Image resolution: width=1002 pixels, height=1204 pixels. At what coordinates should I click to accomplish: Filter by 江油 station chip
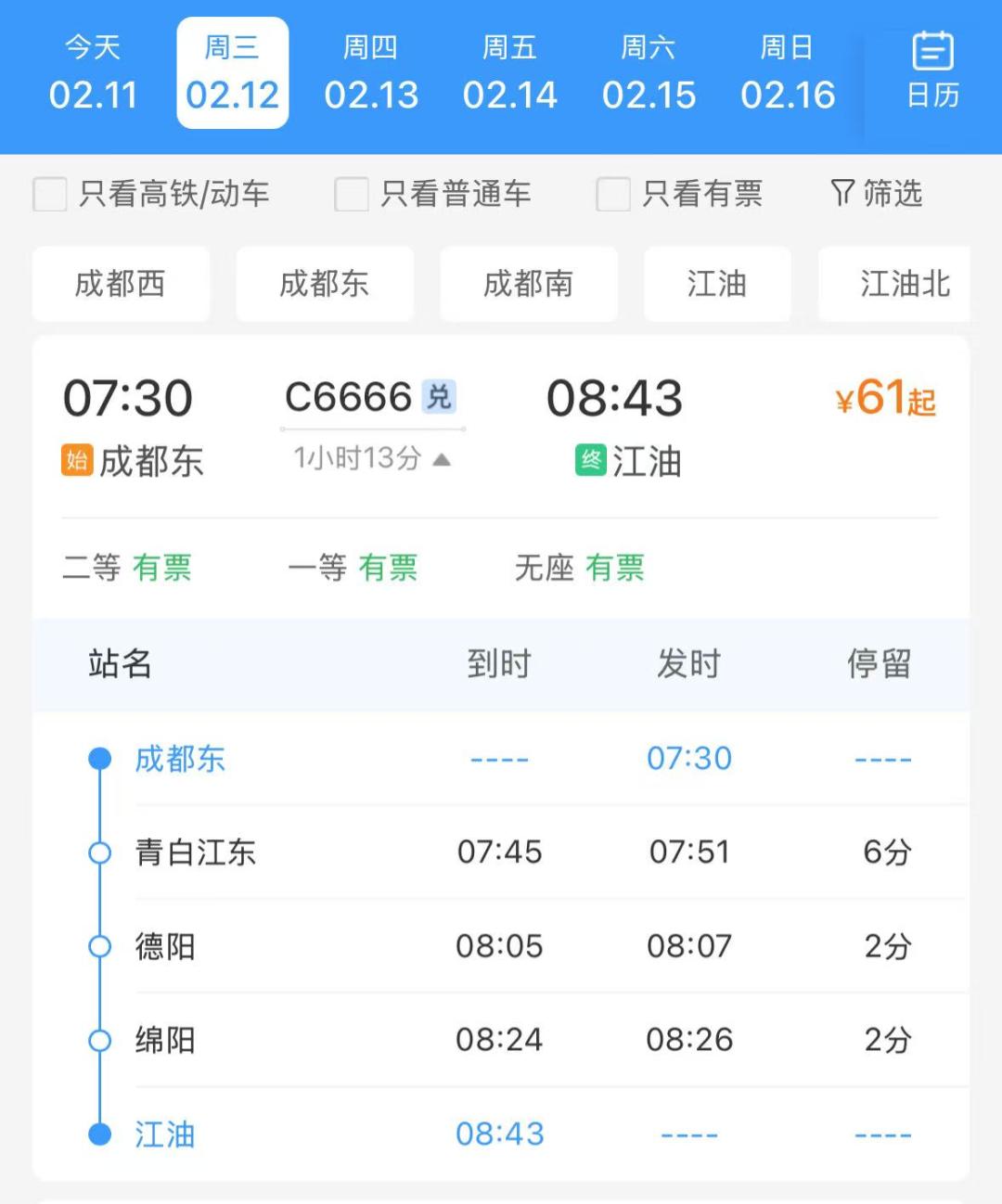(x=717, y=284)
